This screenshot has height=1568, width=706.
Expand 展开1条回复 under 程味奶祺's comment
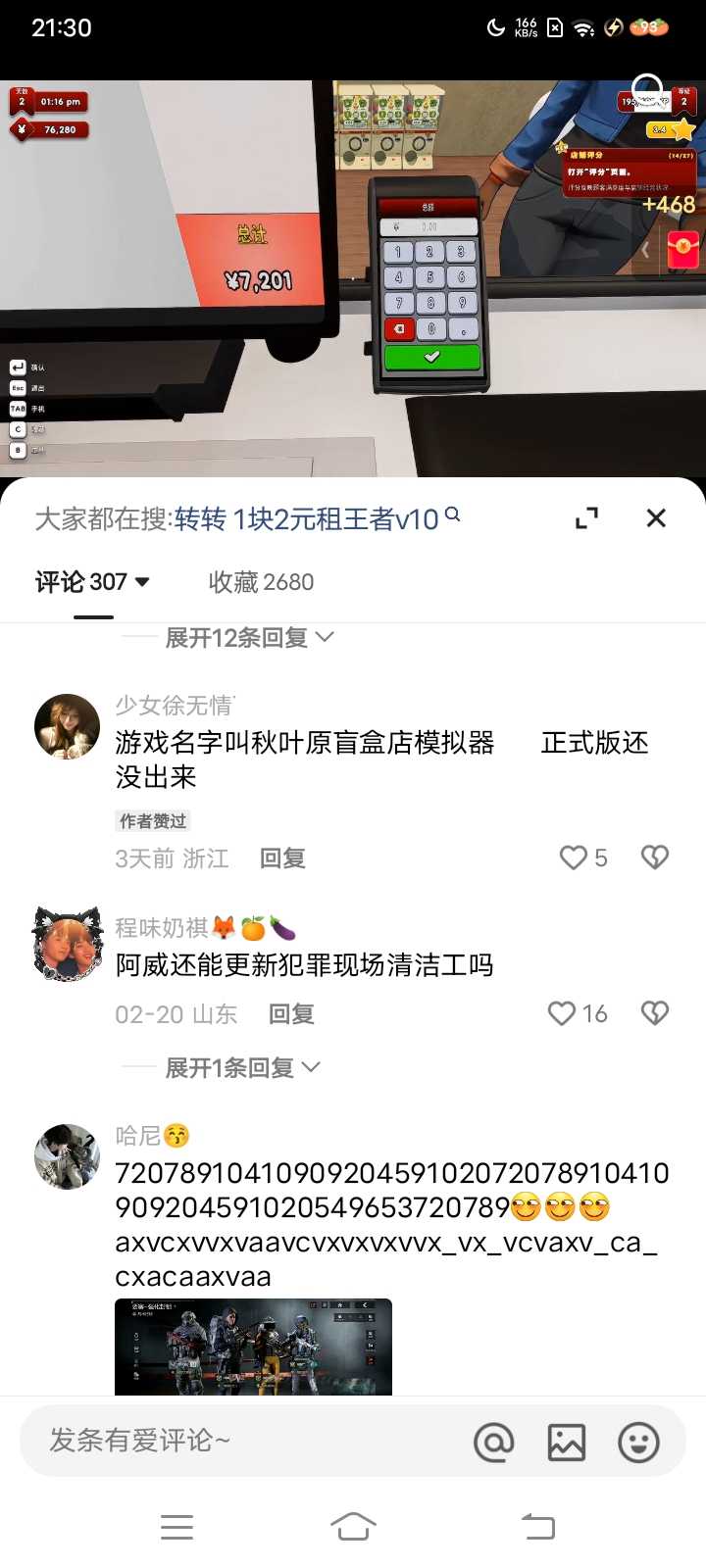coord(242,1067)
